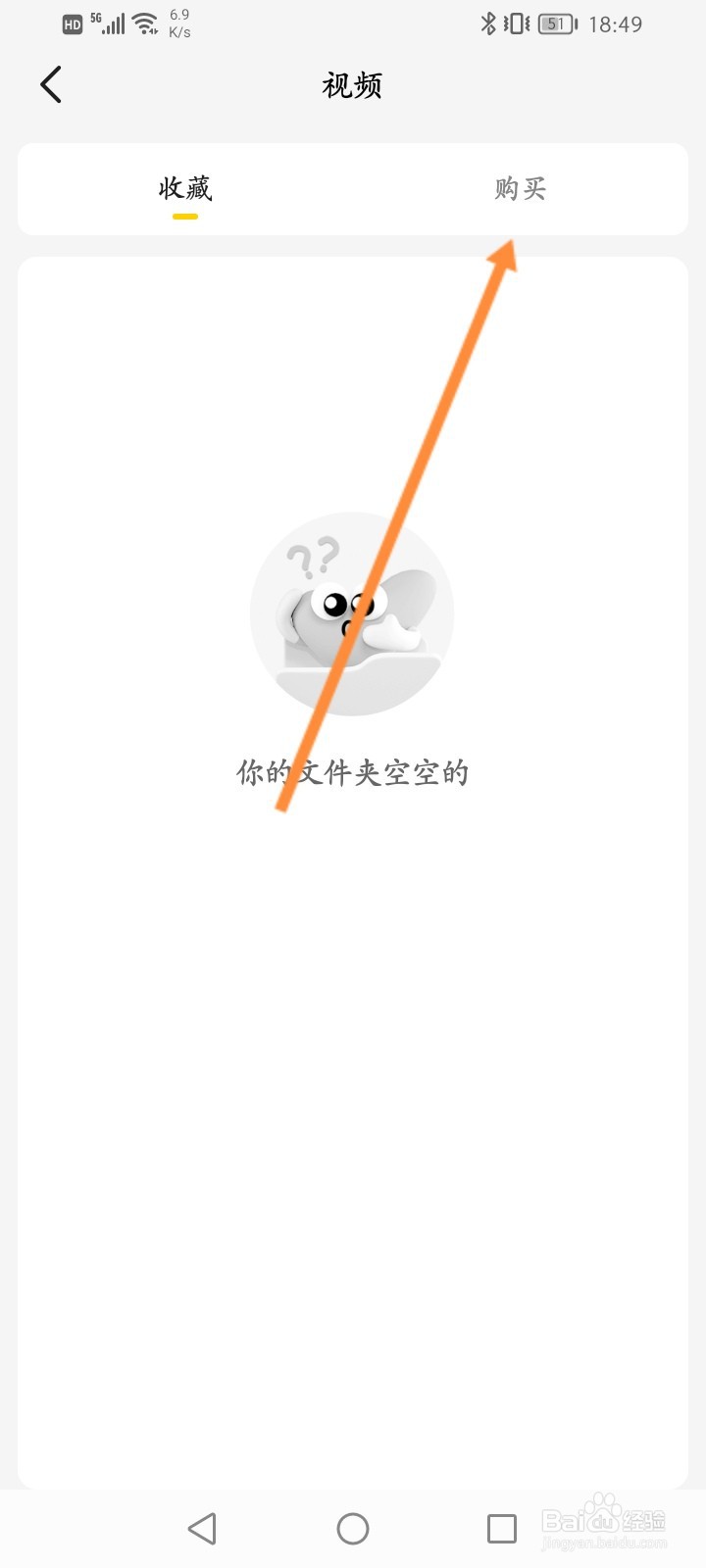Tap the navigation back triangle button
The height and width of the screenshot is (1568, 706).
[202, 1527]
